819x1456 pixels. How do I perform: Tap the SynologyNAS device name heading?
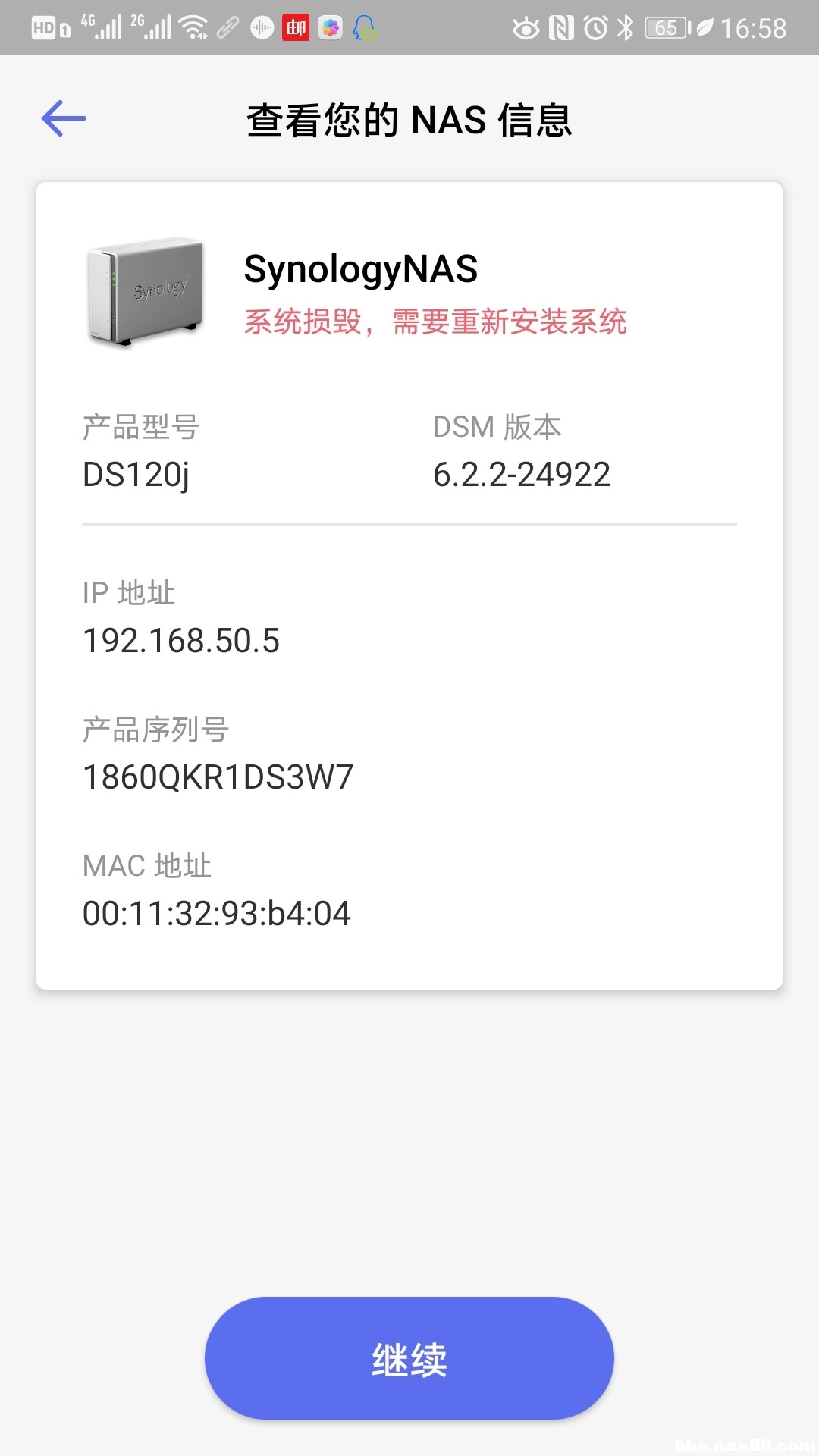point(362,268)
